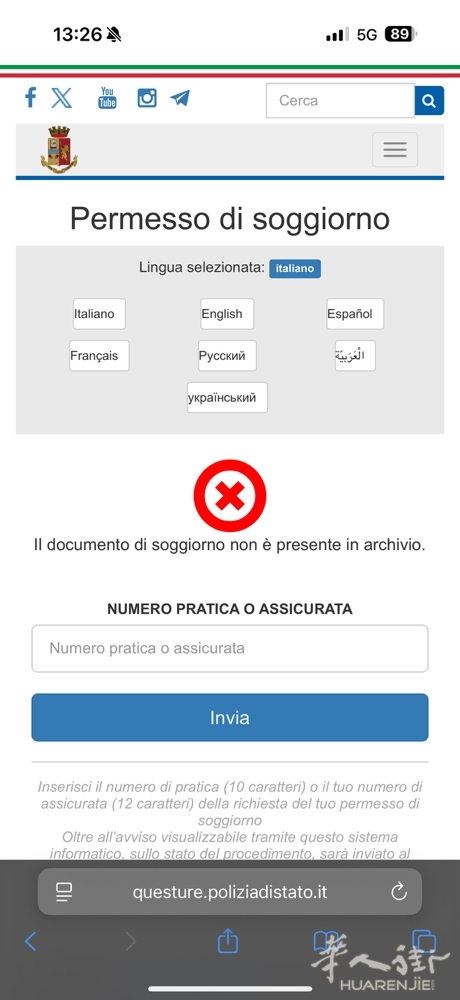
Task: Reload the page in the address bar
Action: (399, 892)
